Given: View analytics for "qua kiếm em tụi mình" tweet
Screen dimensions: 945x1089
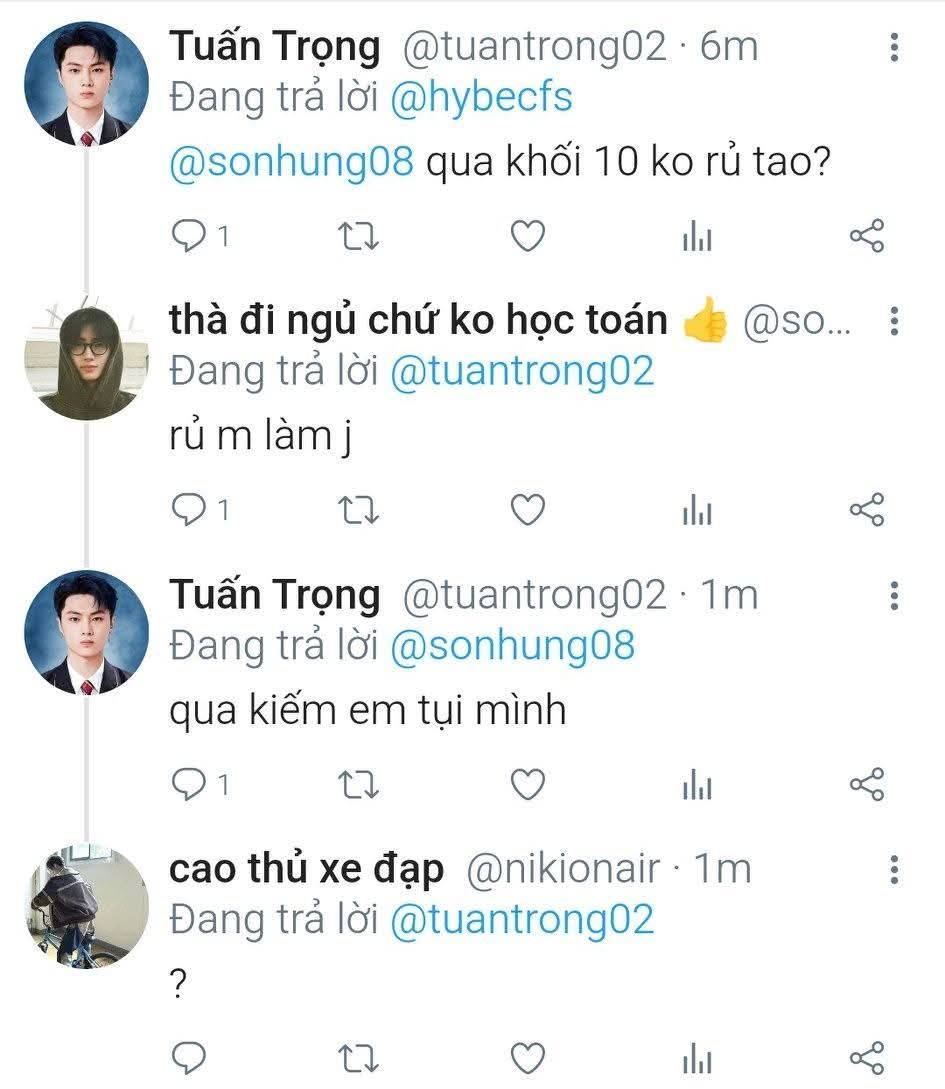Looking at the screenshot, I should [x=696, y=786].
